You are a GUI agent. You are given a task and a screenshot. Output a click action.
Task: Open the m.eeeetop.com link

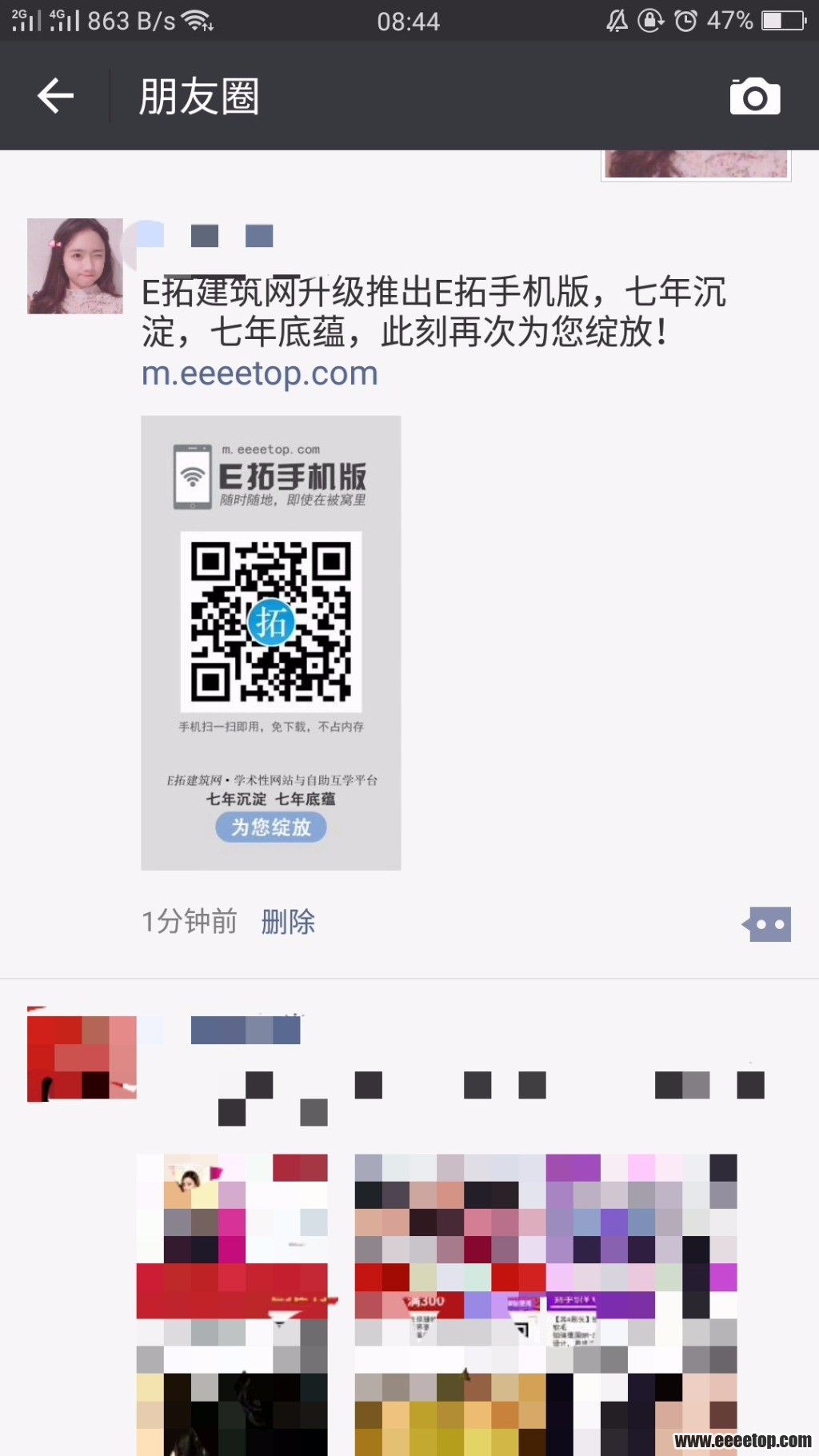coord(259,373)
